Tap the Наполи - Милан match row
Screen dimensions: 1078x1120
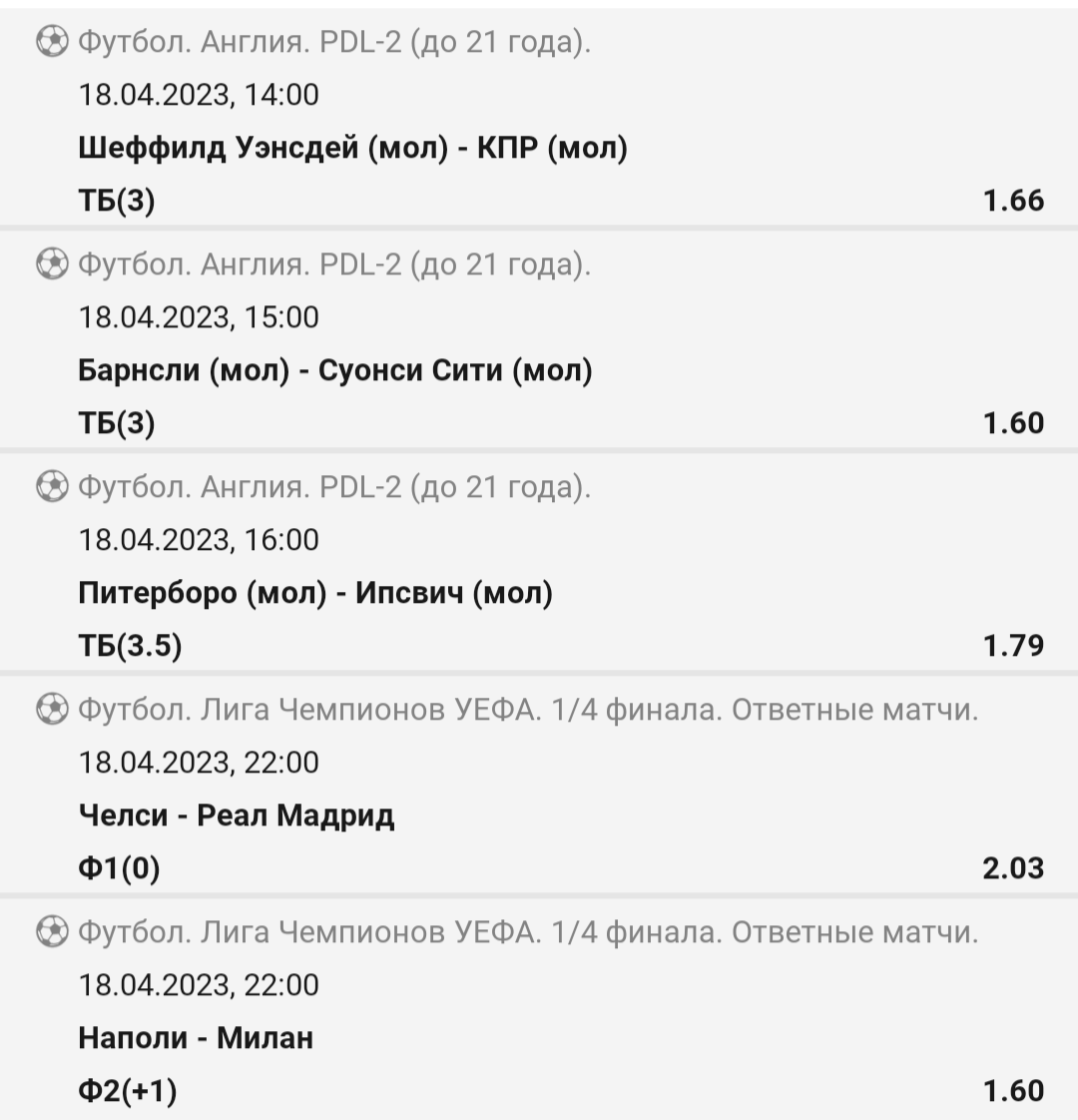click(x=196, y=1038)
